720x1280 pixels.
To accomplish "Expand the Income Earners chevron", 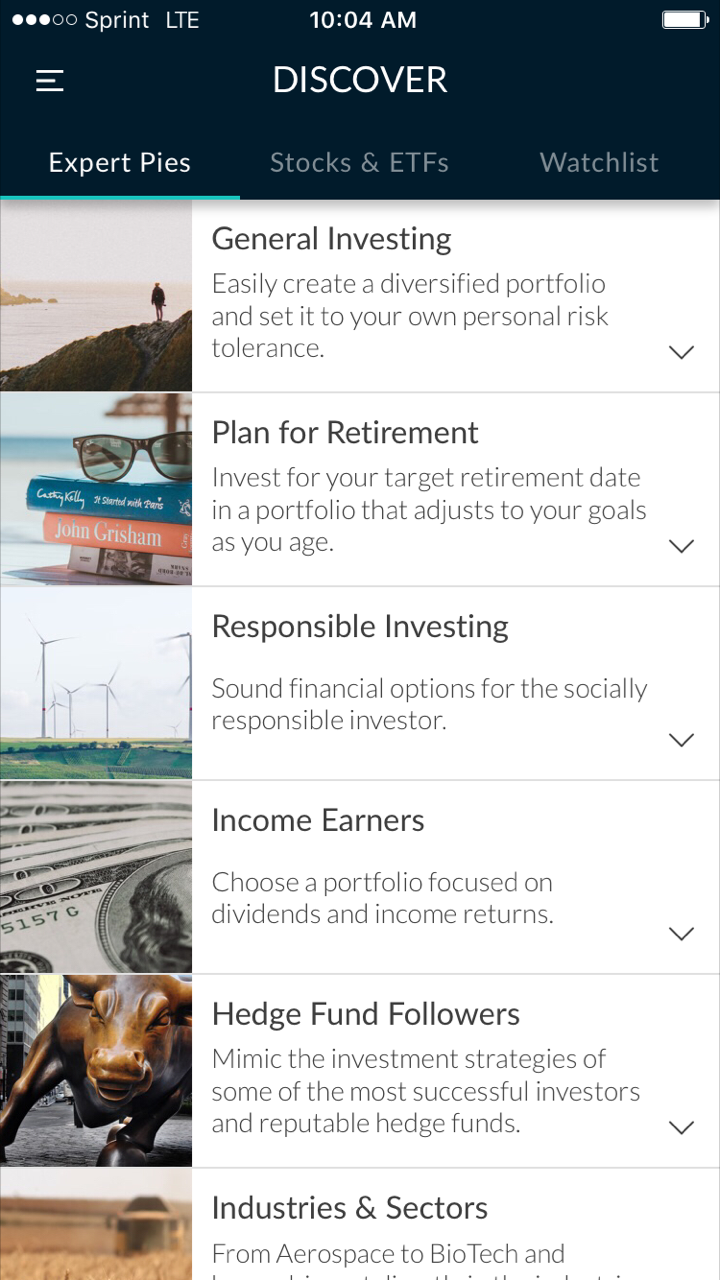I will (681, 934).
